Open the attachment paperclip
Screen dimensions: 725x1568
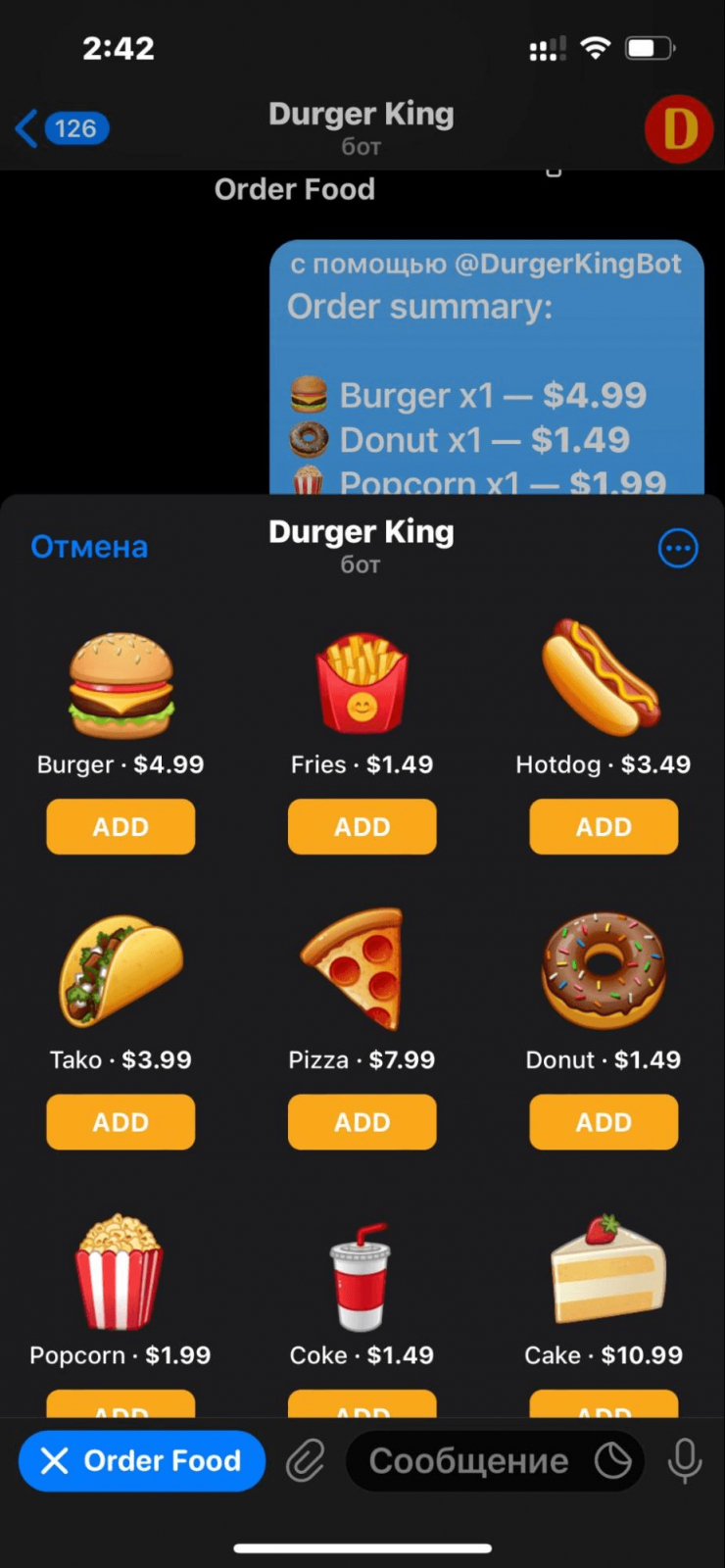[306, 1461]
